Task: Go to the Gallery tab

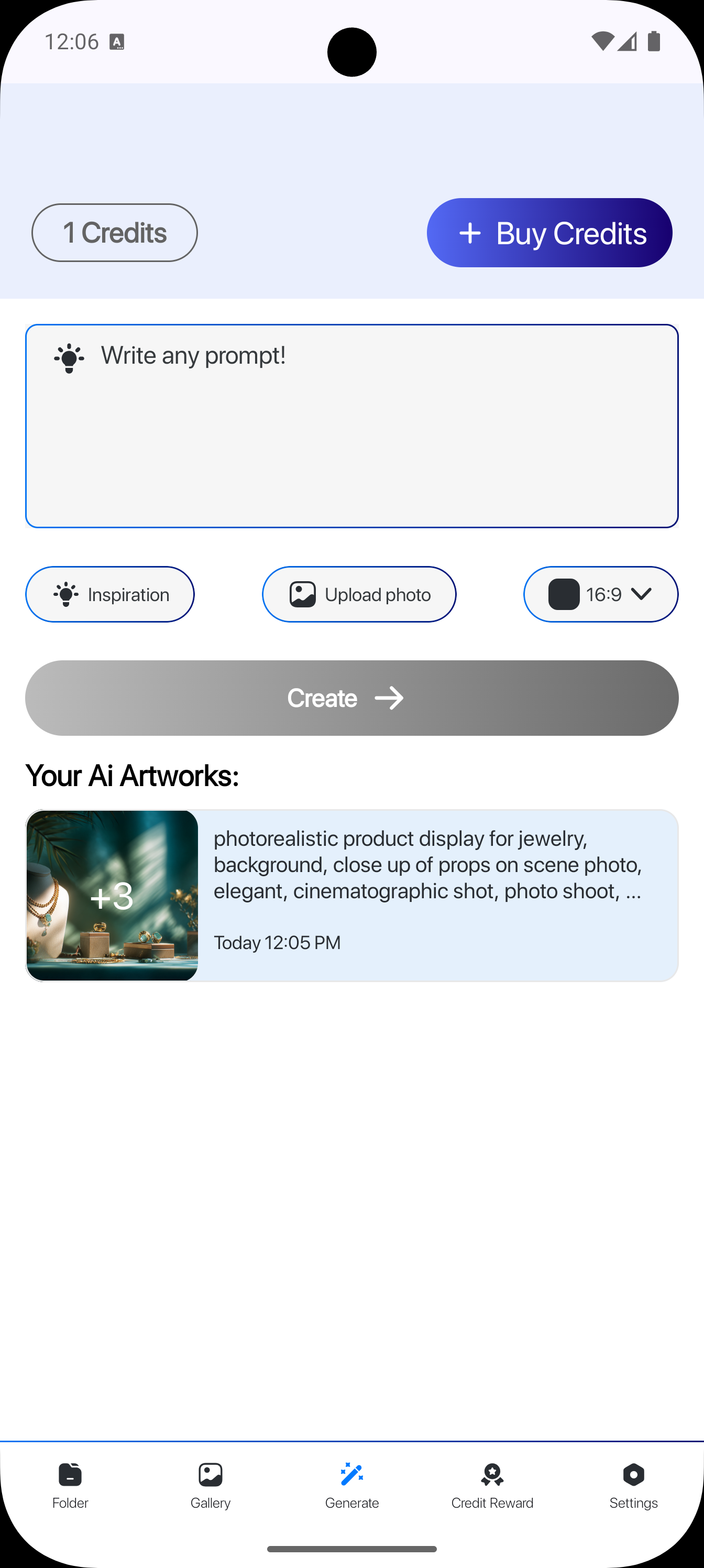Action: click(211, 1484)
